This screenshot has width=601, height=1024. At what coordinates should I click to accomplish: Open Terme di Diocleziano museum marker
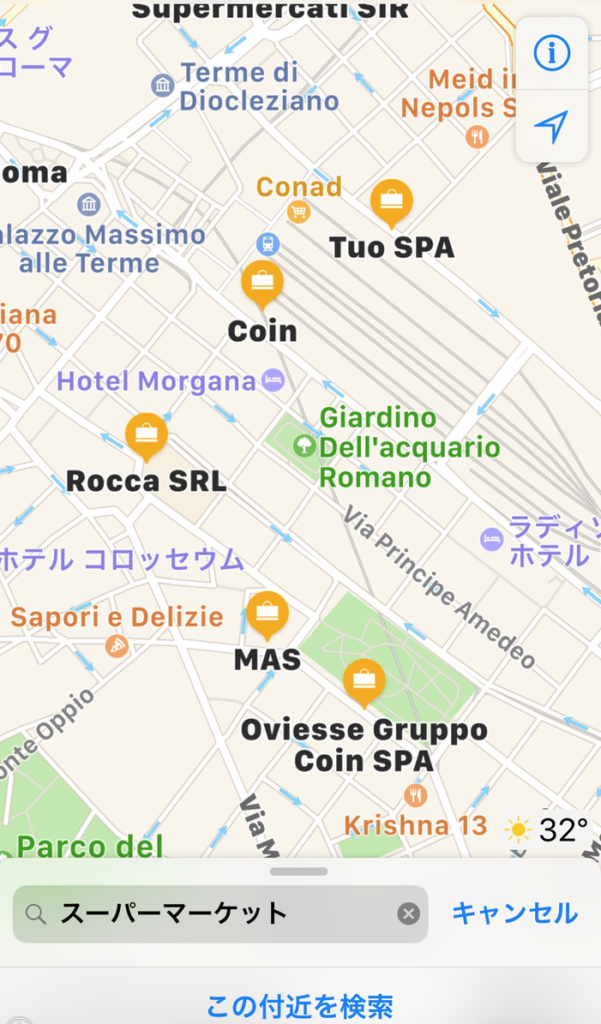(x=163, y=86)
